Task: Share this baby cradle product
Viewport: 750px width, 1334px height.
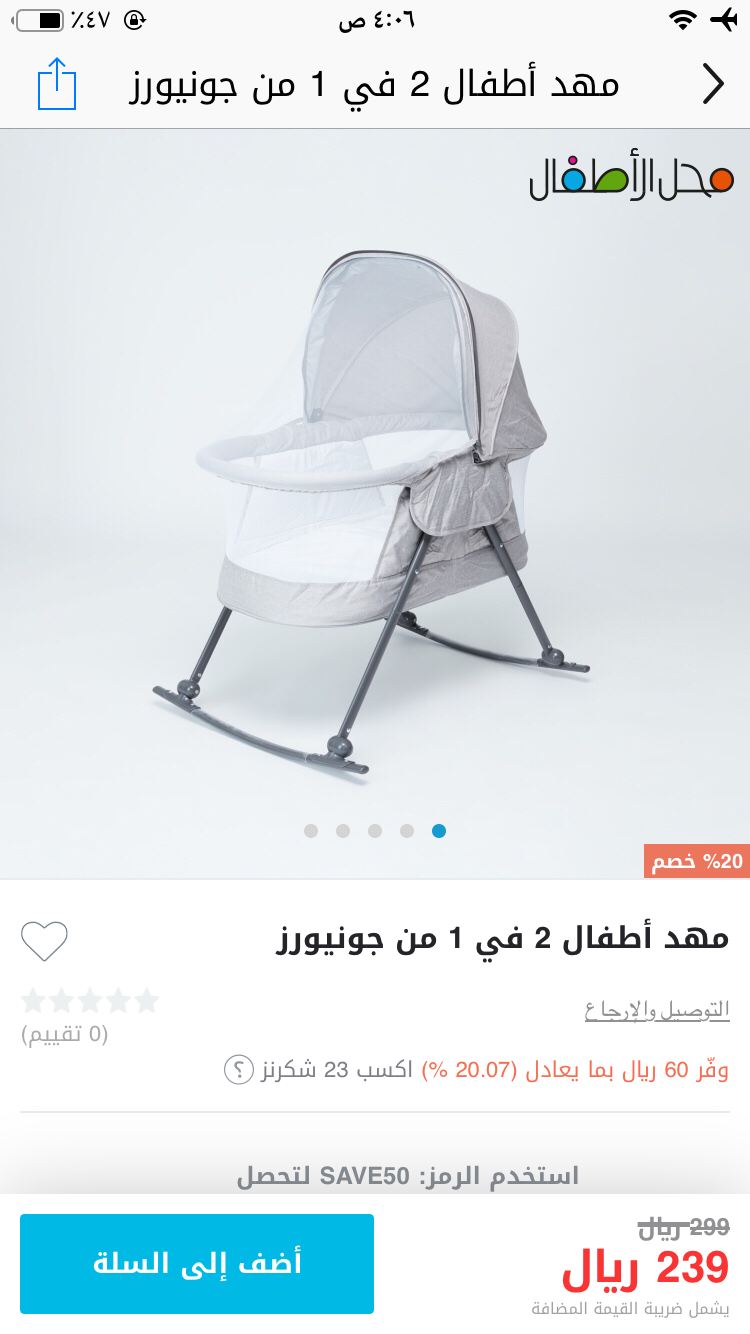Action: tap(57, 84)
